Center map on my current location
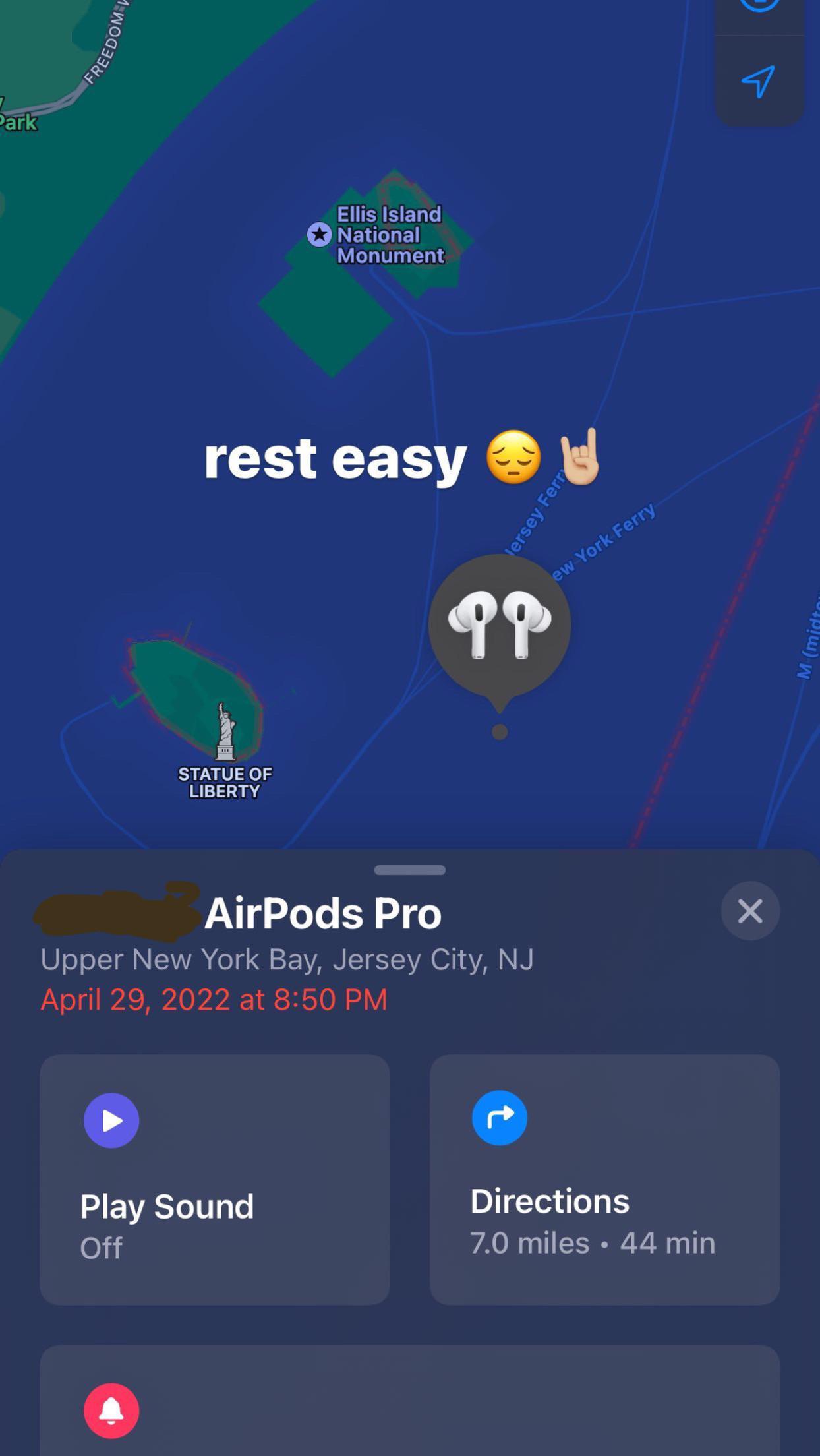This screenshot has width=820, height=1456. click(759, 82)
